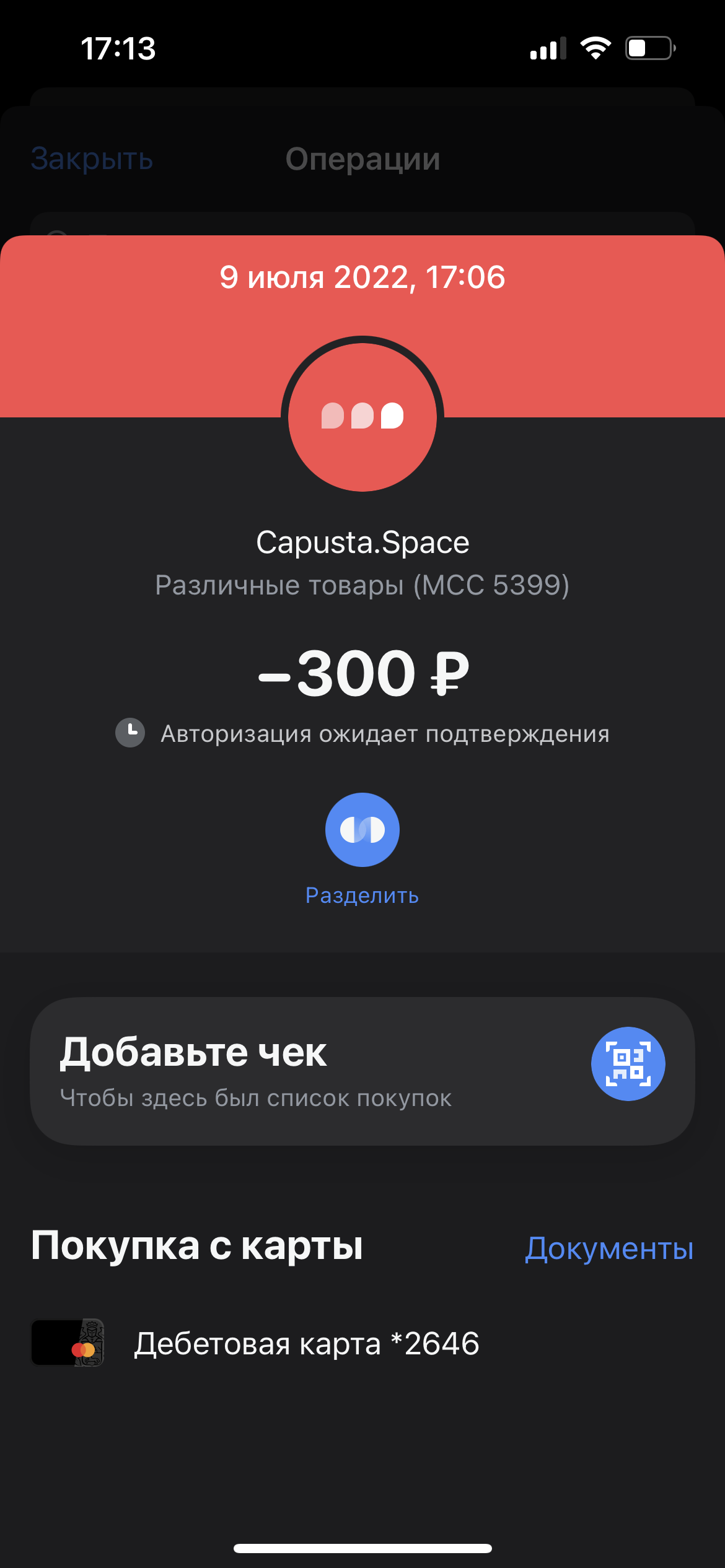Open Дебетовая карта *2646 details
725x1568 pixels.
tap(362, 1343)
